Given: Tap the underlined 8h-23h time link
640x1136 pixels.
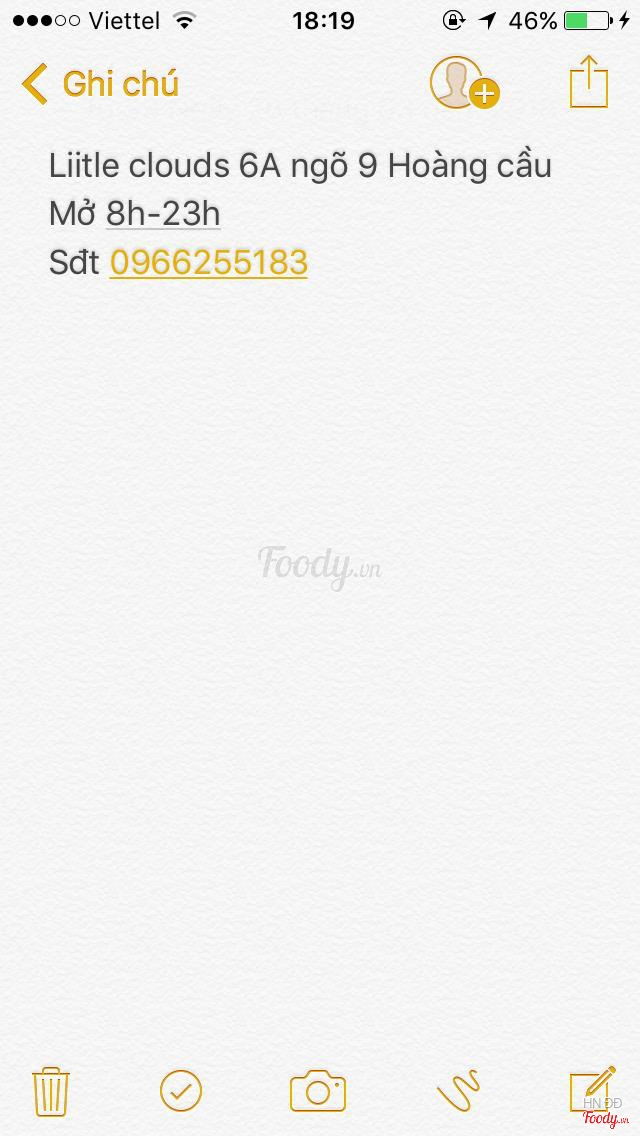Looking at the screenshot, I should point(163,214).
